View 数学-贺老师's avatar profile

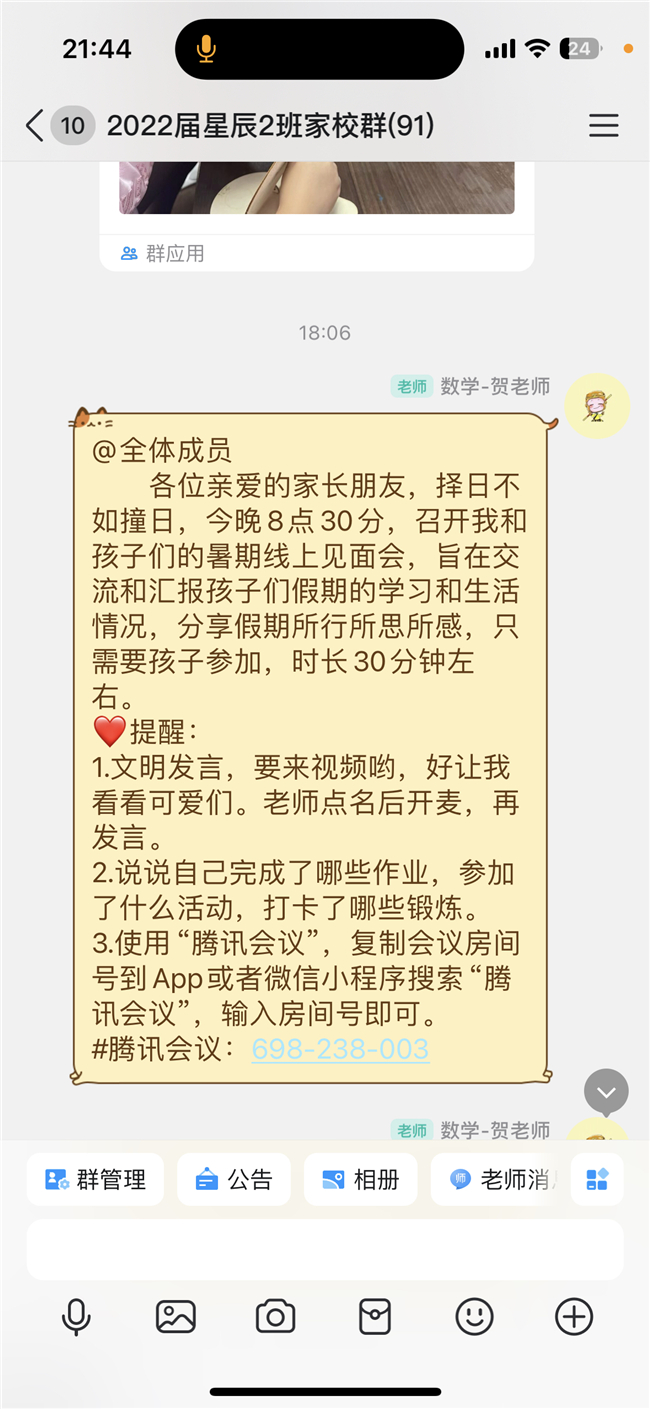tap(597, 407)
